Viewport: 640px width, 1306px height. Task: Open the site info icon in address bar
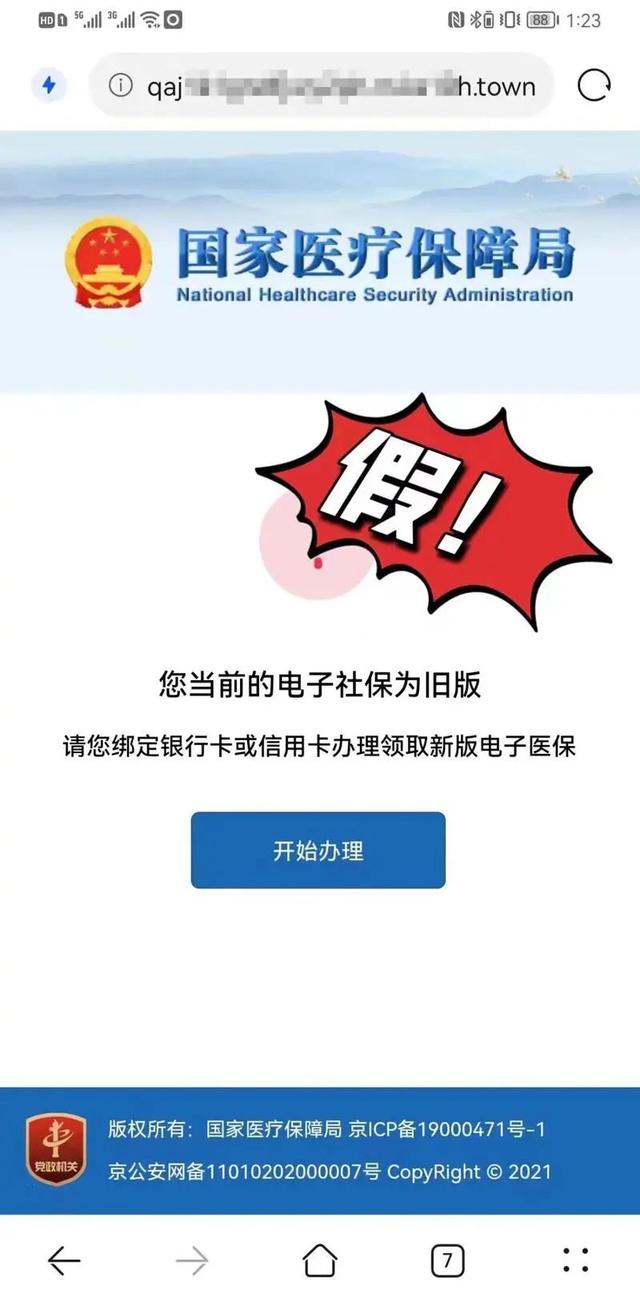120,86
